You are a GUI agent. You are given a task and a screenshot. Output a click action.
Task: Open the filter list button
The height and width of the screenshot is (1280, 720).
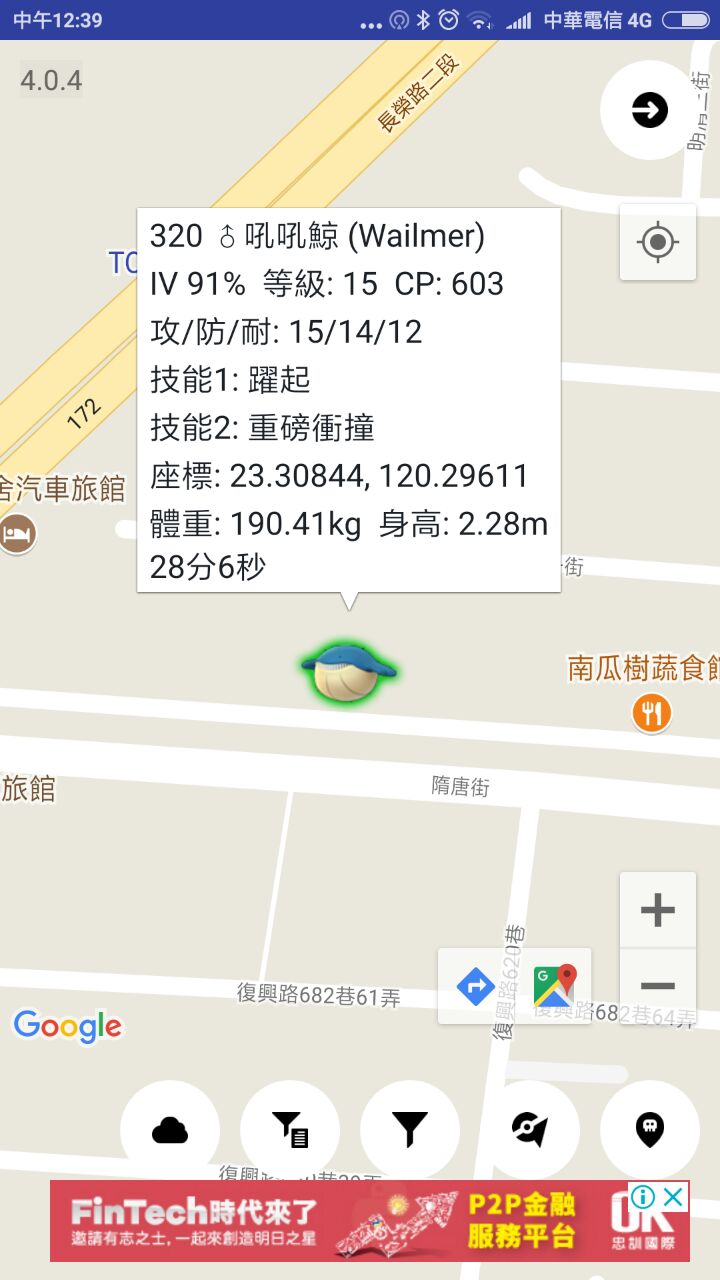290,1130
